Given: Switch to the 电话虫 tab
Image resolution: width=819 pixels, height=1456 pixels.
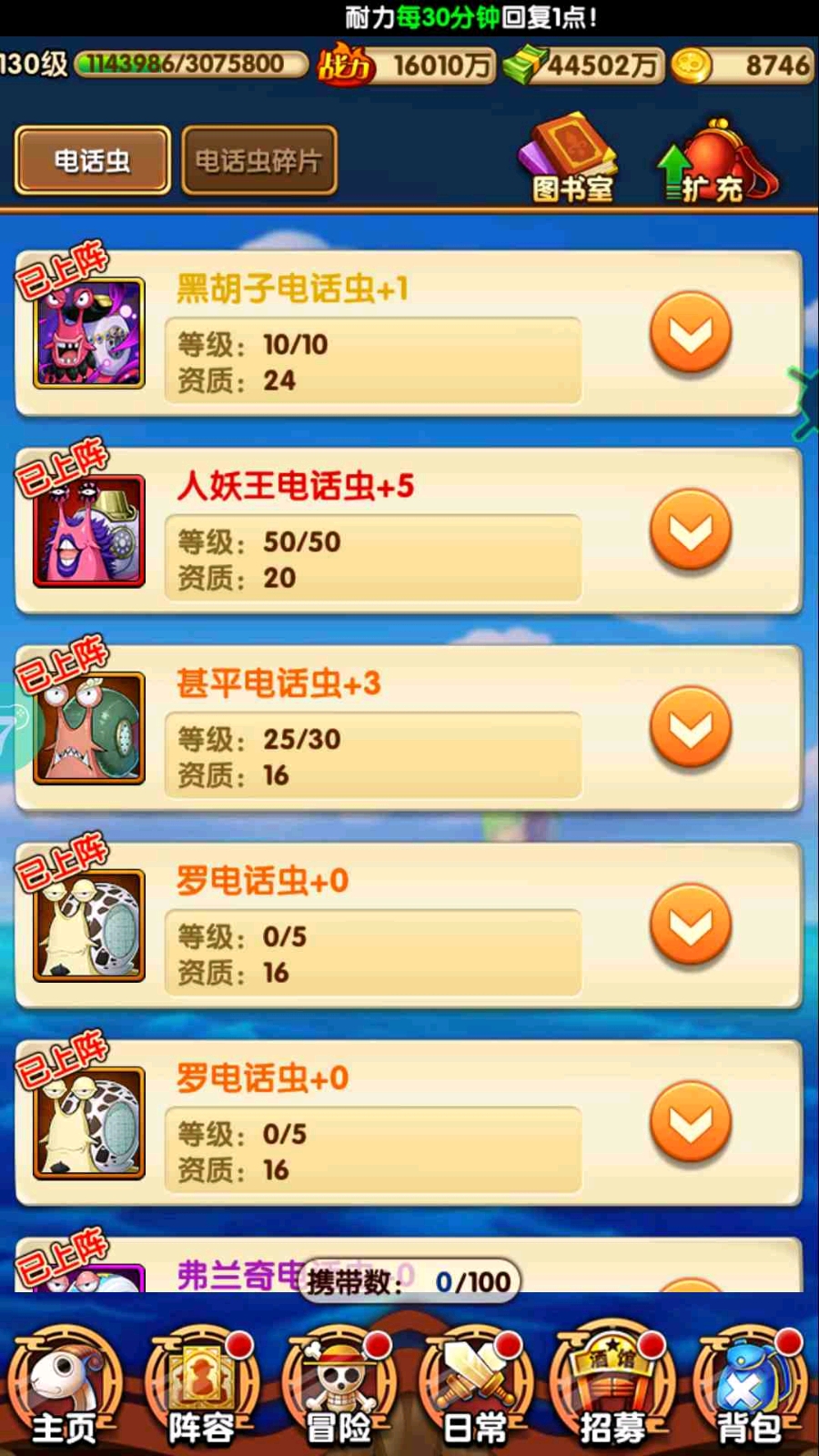Looking at the screenshot, I should point(92,160).
